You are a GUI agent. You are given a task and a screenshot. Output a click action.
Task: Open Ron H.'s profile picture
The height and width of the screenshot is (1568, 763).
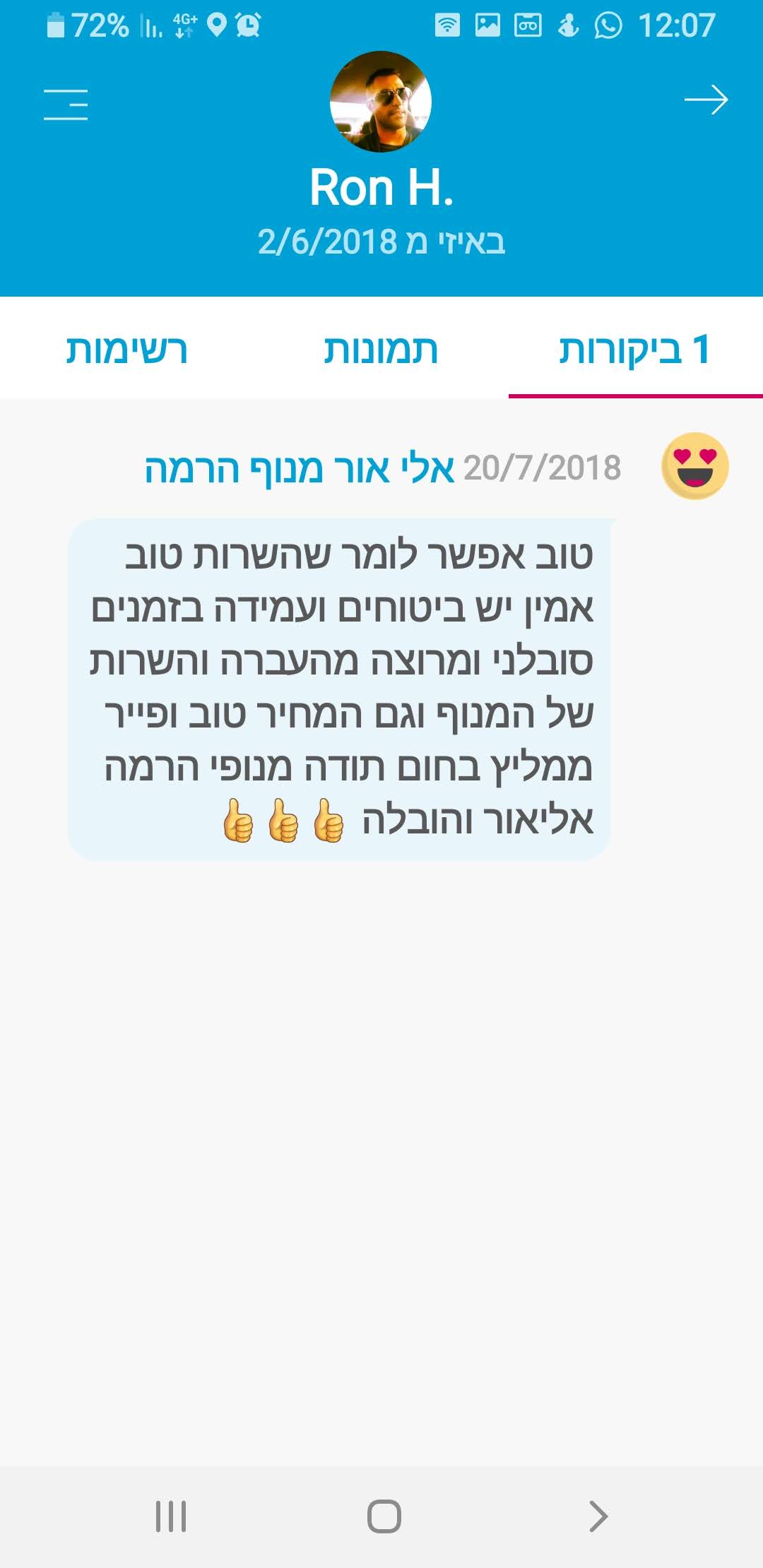381,102
